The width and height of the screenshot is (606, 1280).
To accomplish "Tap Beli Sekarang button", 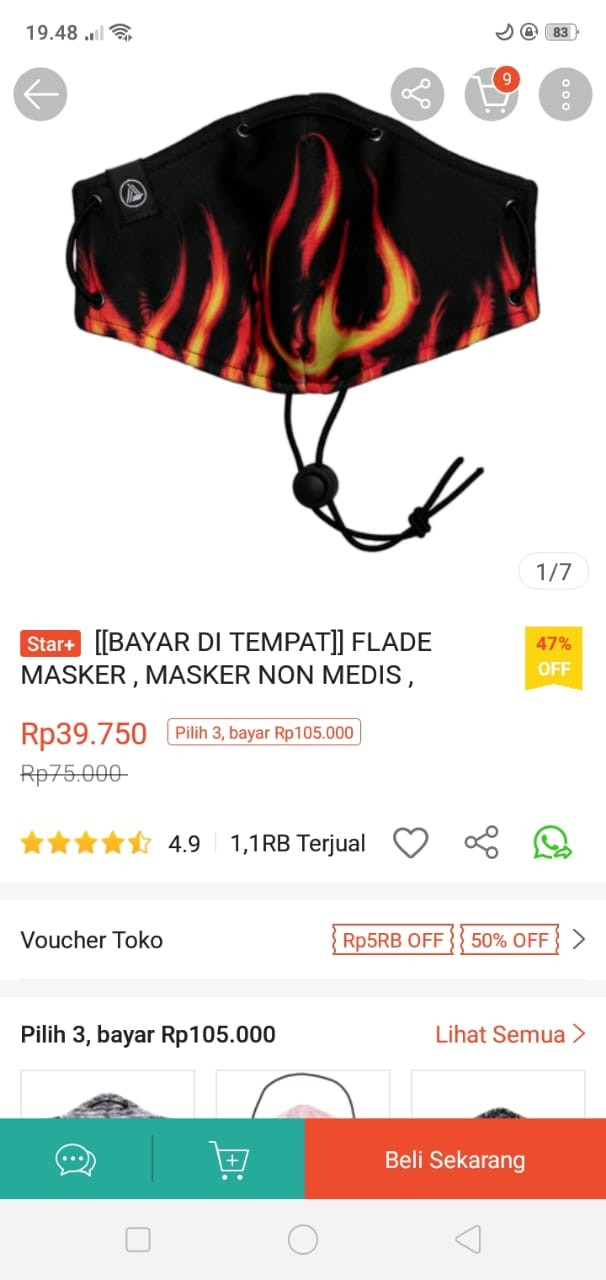I will click(455, 1160).
